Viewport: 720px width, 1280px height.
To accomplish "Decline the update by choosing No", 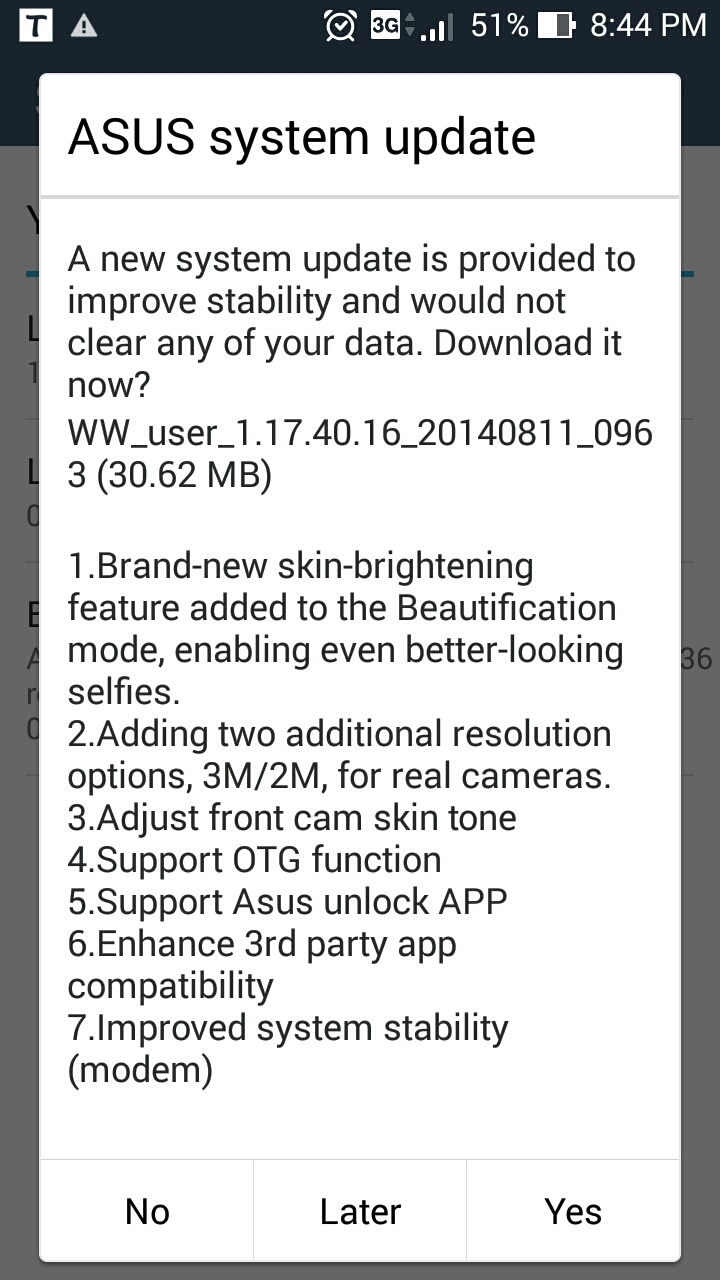I will pyautogui.click(x=147, y=1211).
